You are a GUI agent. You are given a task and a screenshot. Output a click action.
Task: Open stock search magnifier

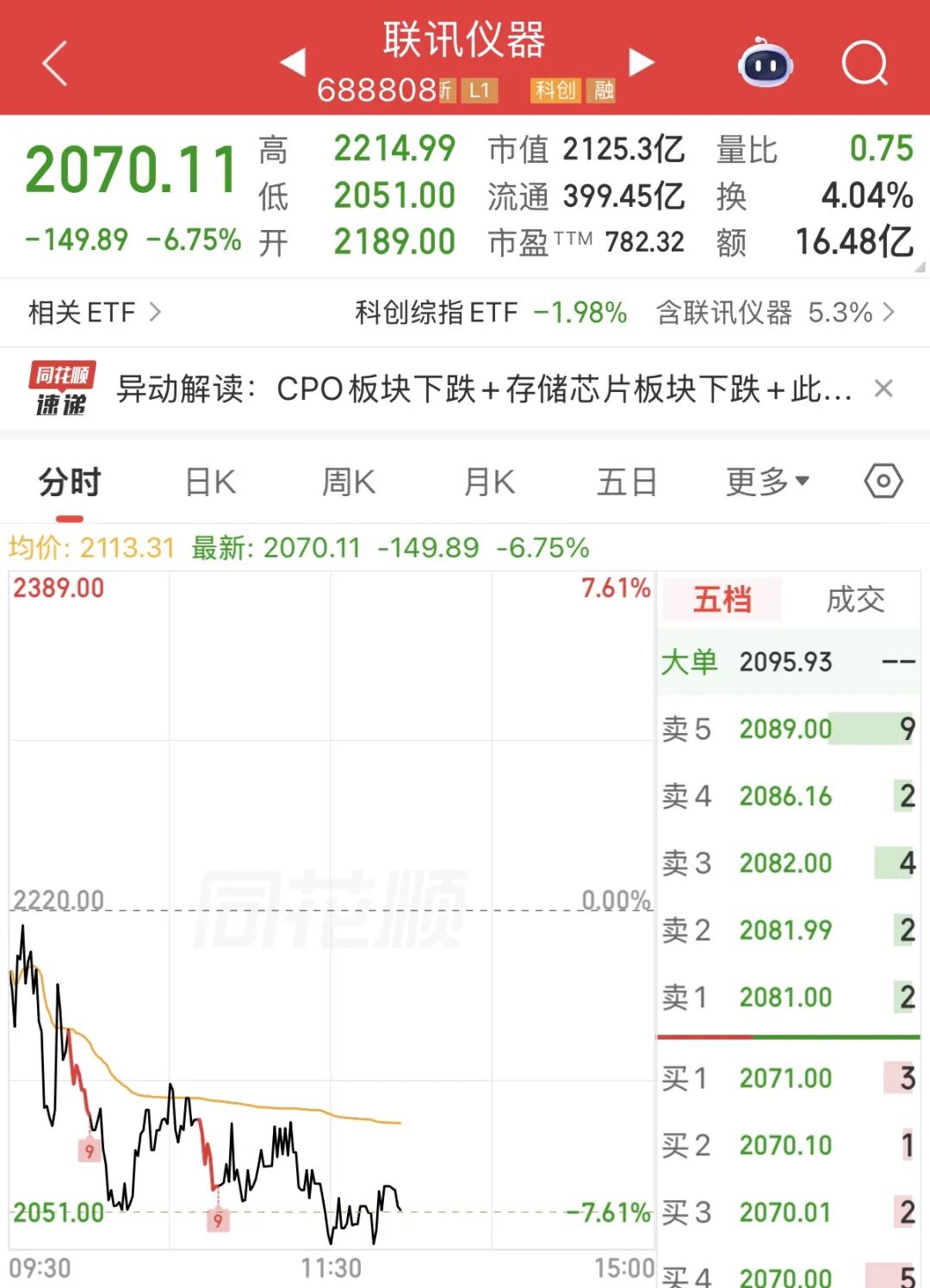[865, 64]
